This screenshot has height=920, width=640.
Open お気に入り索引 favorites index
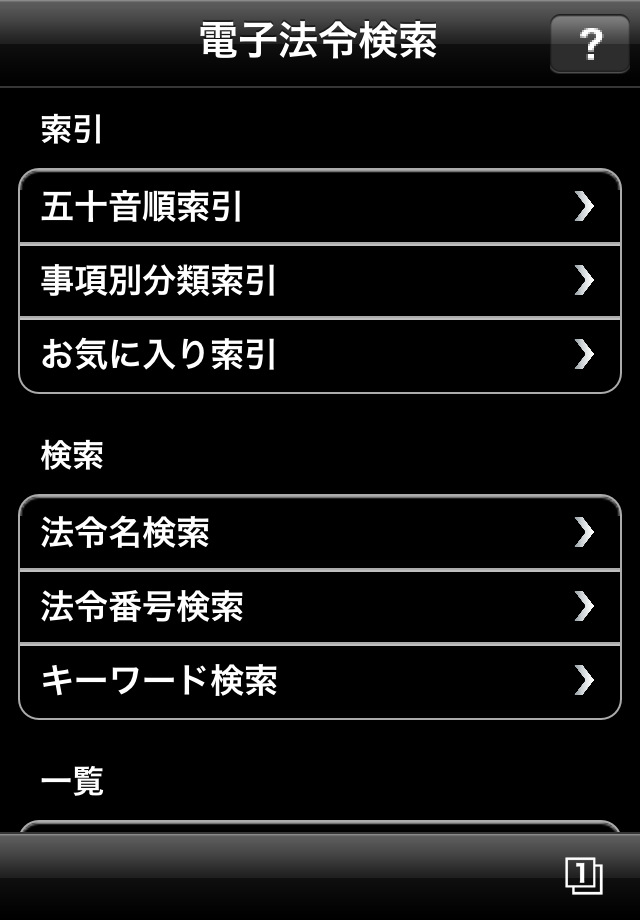click(x=320, y=355)
